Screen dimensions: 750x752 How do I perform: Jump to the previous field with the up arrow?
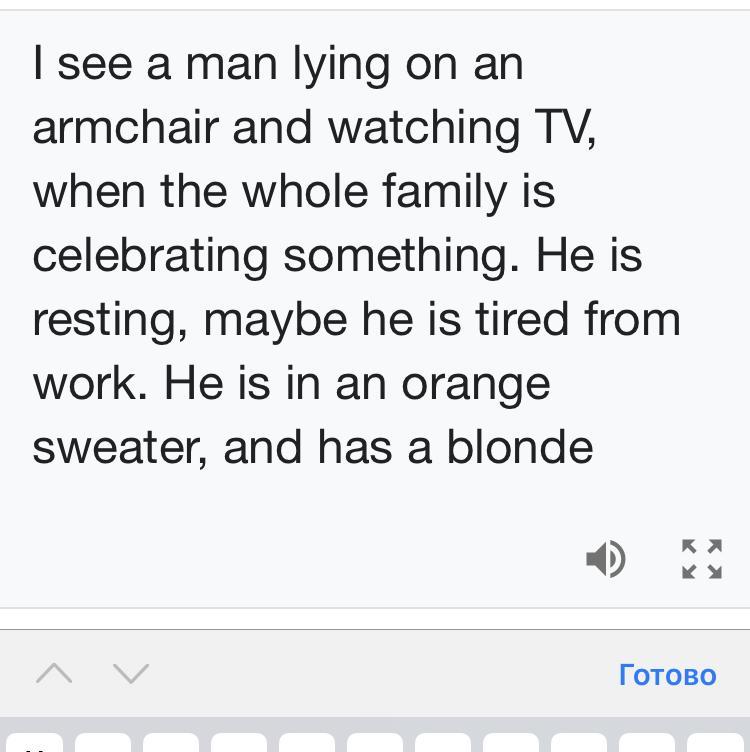pos(54,674)
